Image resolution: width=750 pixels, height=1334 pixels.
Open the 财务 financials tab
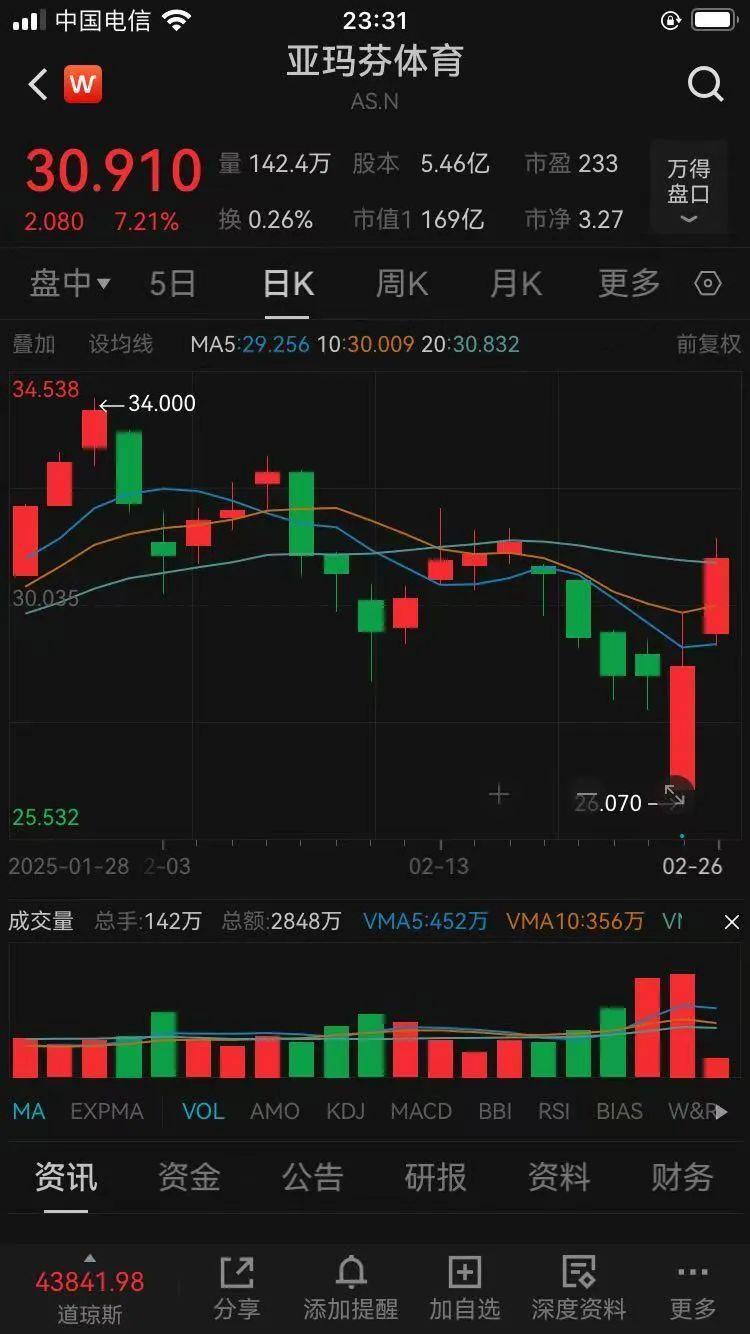pyautogui.click(x=681, y=1179)
